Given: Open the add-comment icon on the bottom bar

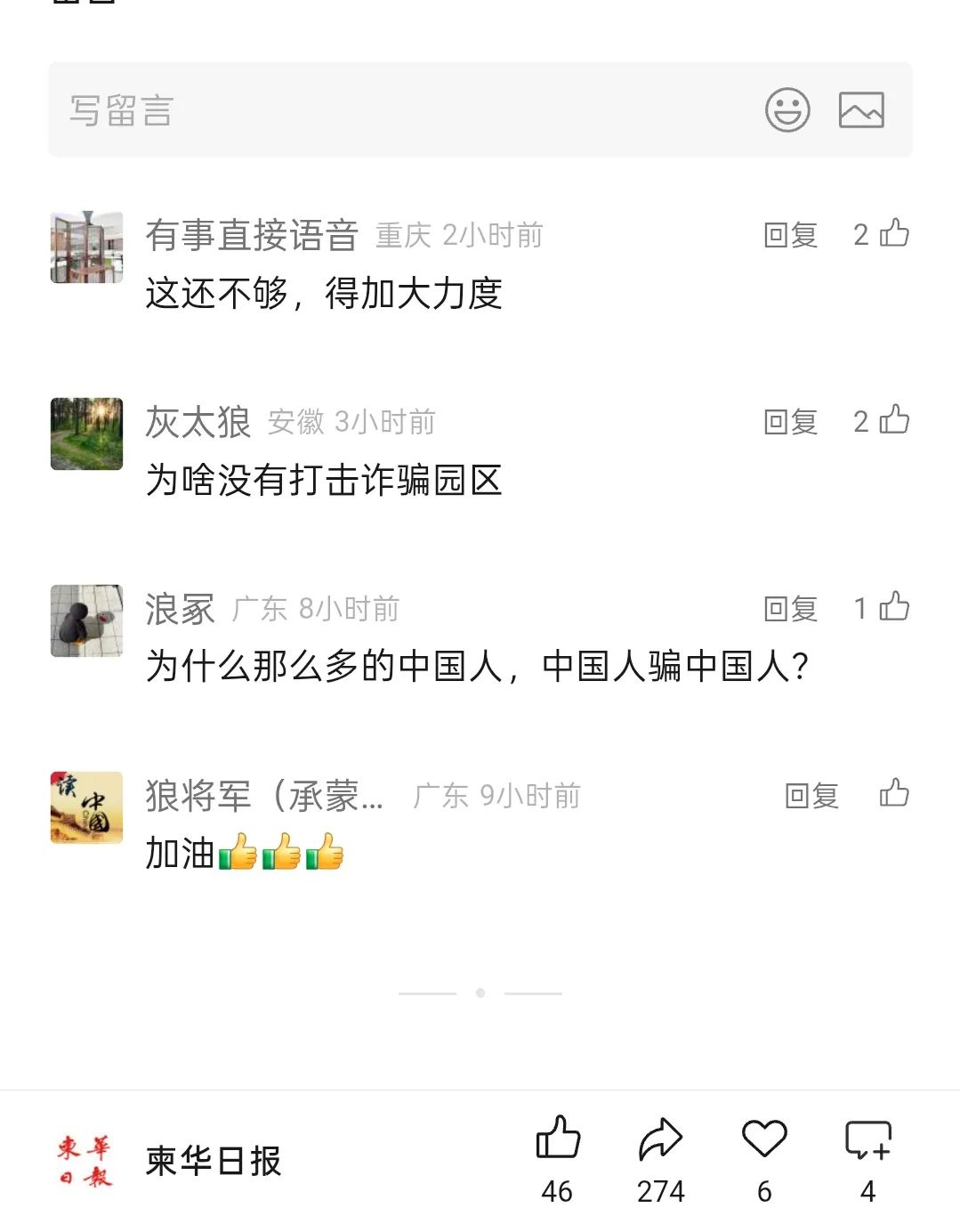Looking at the screenshot, I should point(867,1139).
